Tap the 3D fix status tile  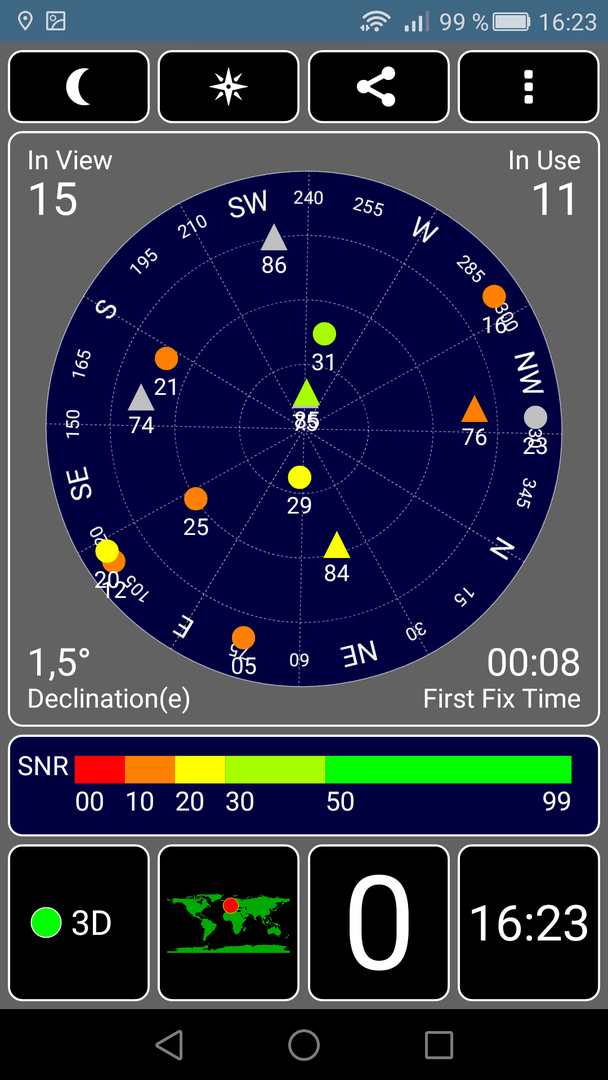[78, 923]
